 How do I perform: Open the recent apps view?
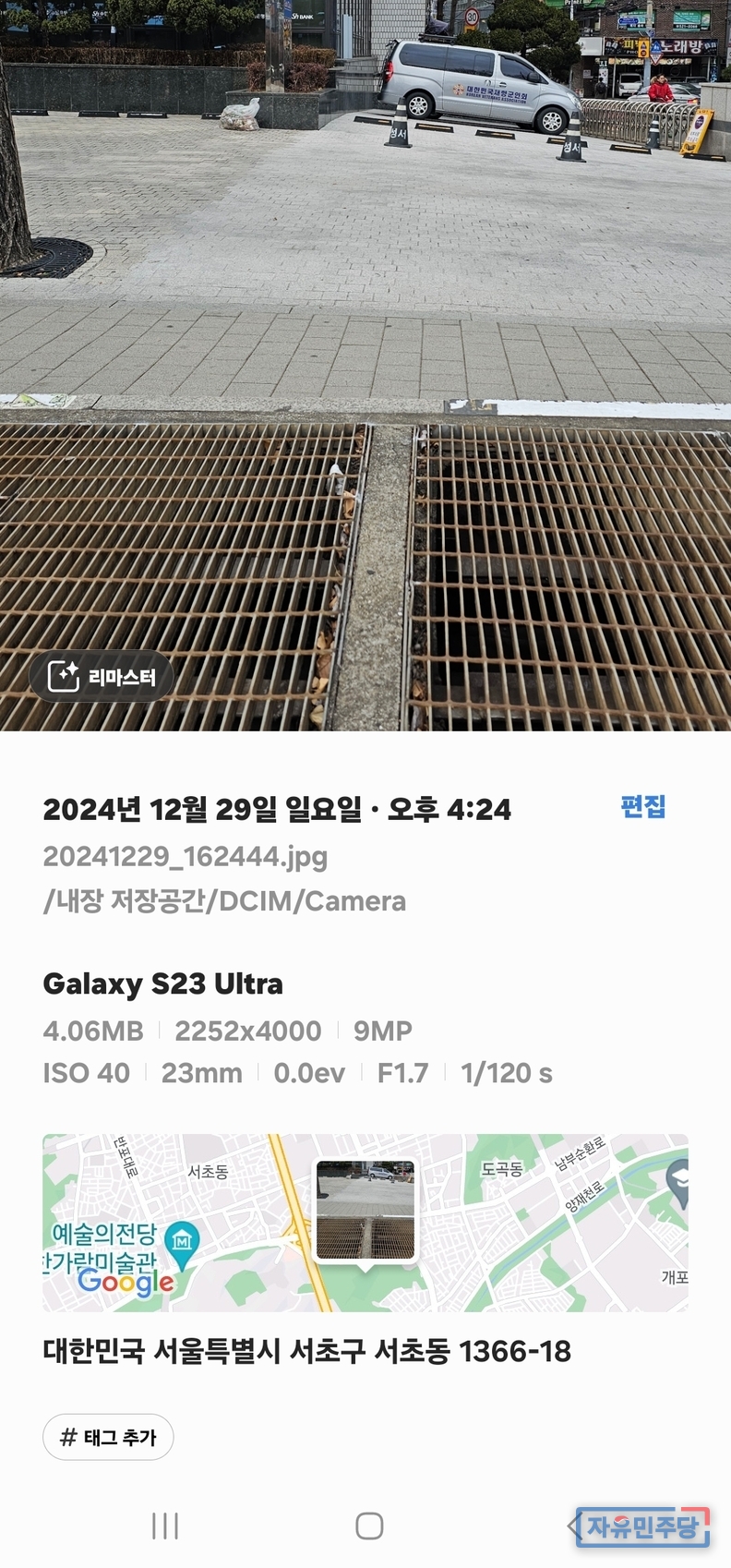point(164,1526)
